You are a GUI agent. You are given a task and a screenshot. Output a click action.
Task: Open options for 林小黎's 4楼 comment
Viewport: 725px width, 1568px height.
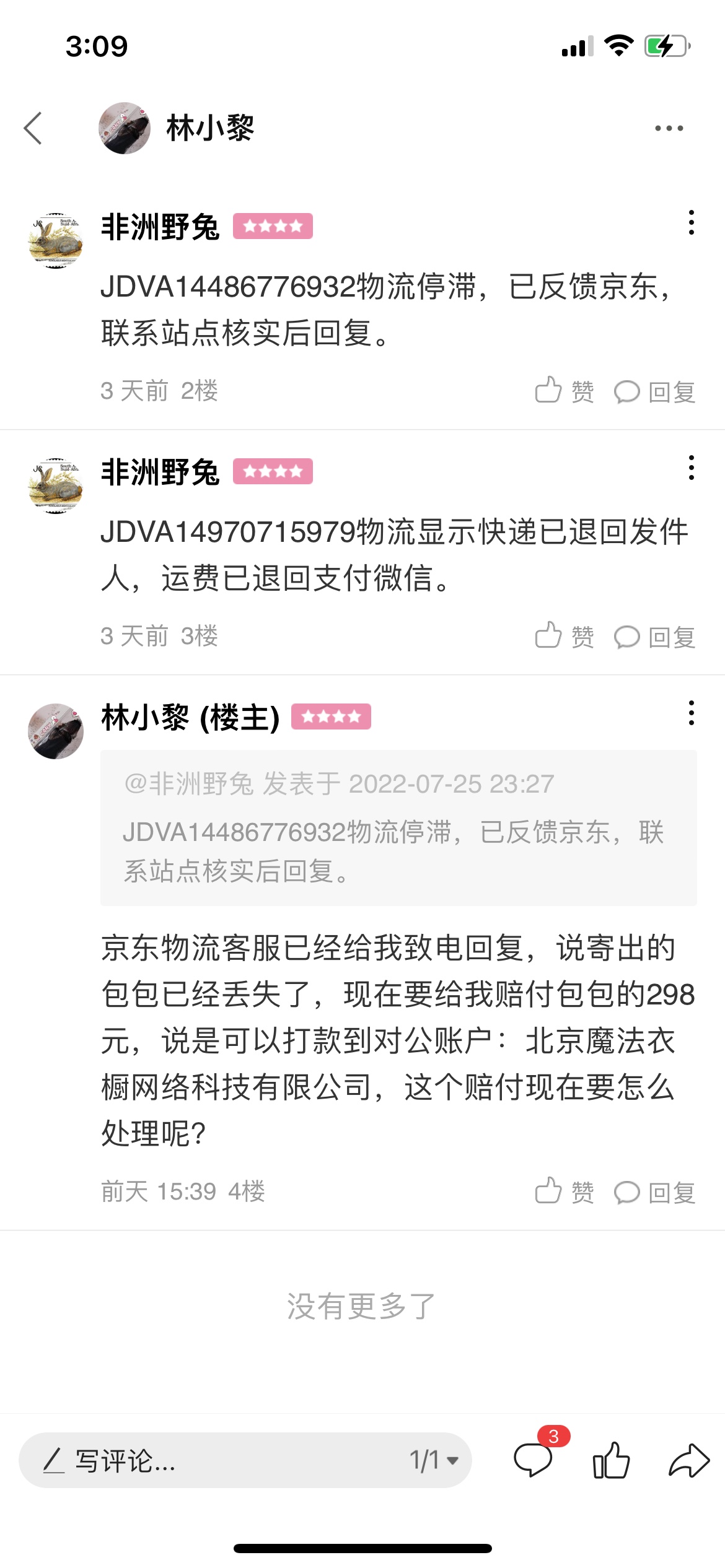(x=691, y=713)
